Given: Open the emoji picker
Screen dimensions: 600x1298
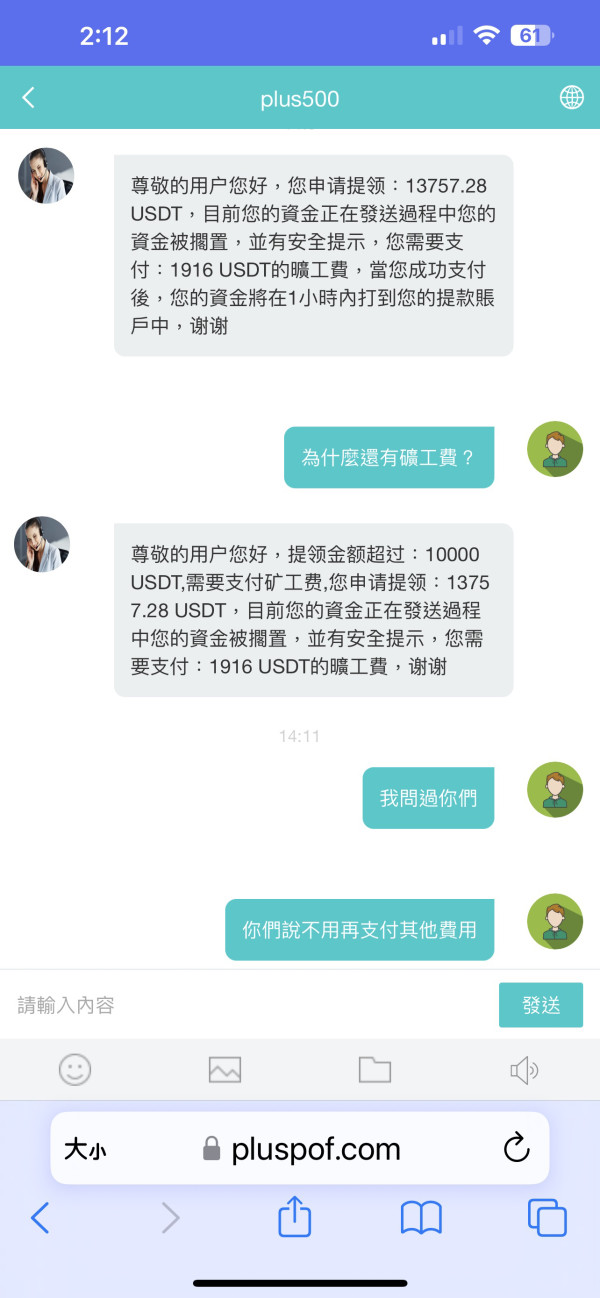Looking at the screenshot, I should tap(75, 1070).
